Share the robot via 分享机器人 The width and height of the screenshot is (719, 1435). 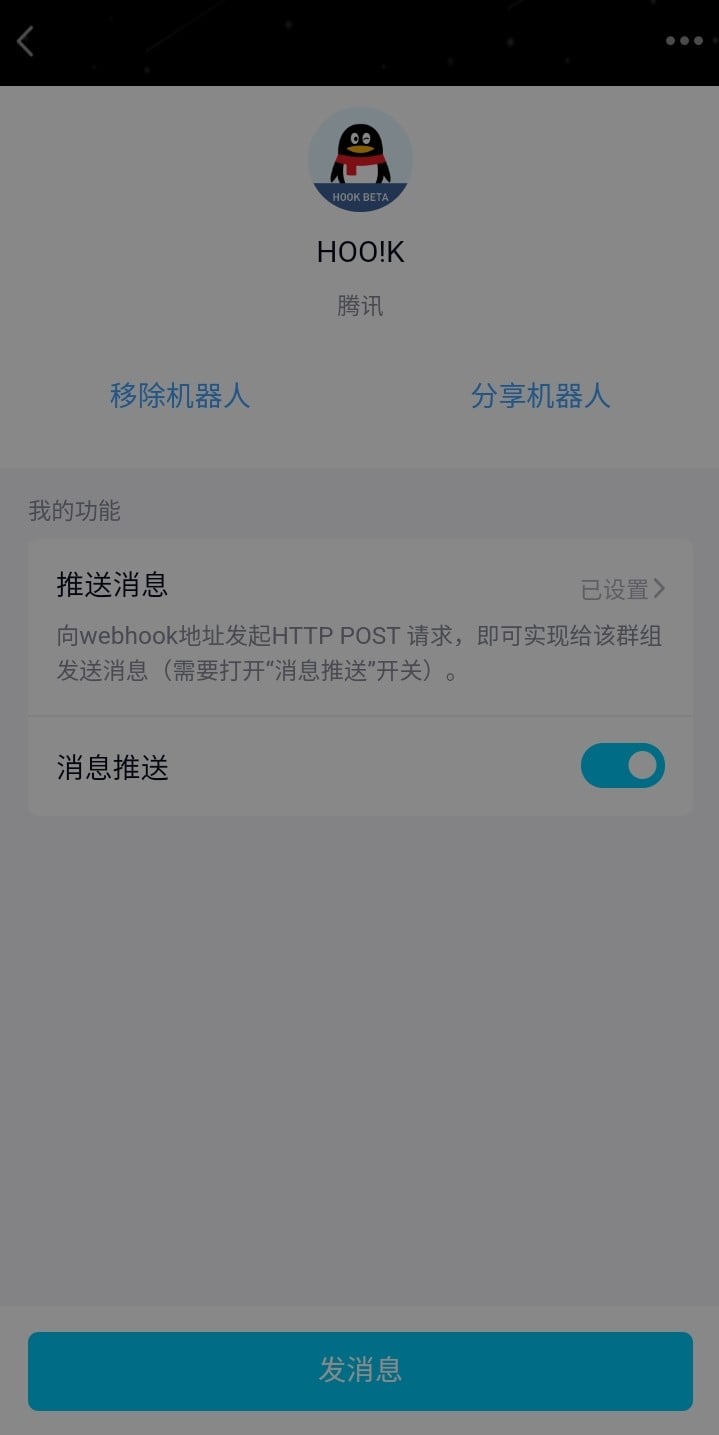[x=540, y=396]
